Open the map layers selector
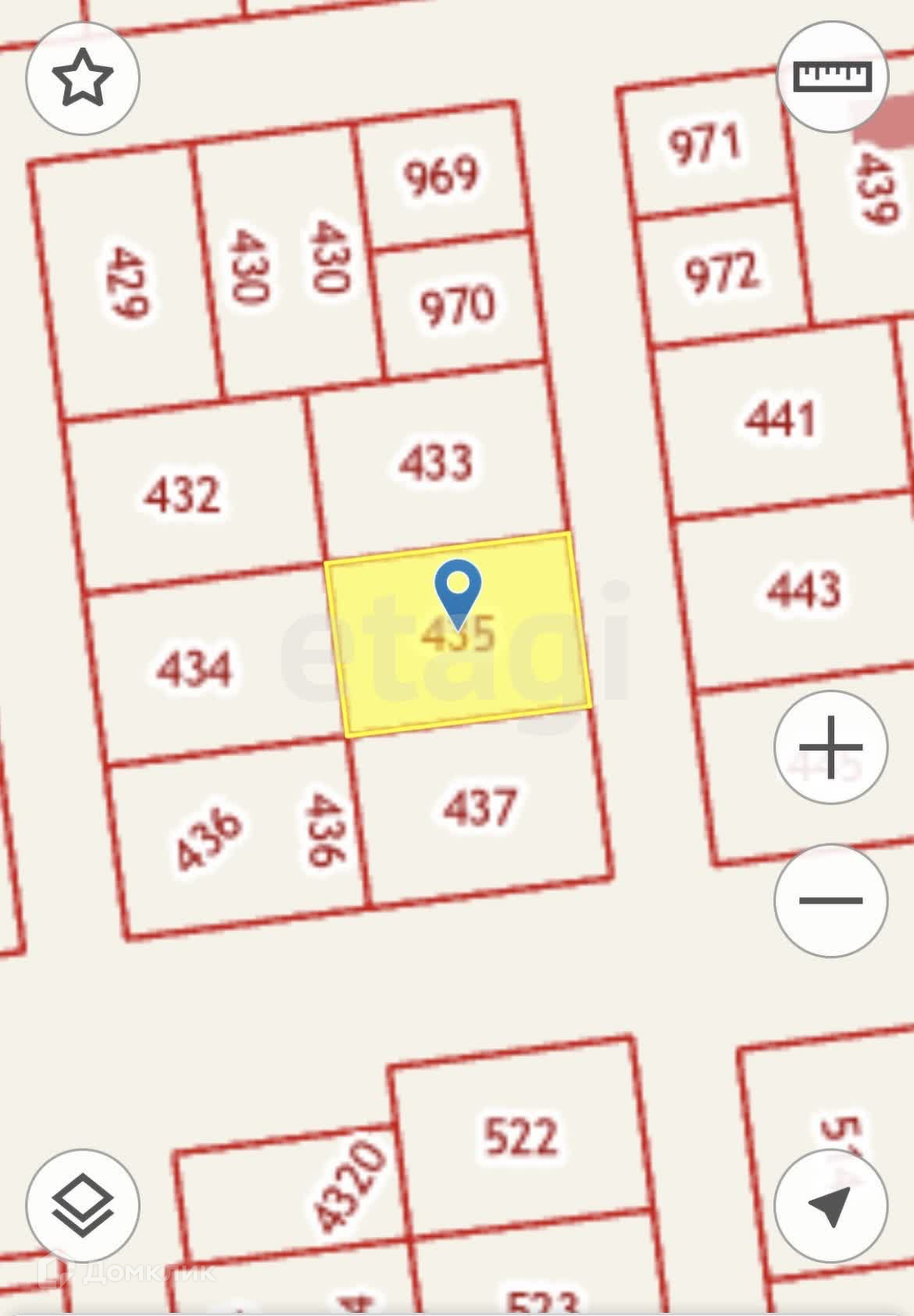This screenshot has height=1316, width=914. coord(83,1206)
